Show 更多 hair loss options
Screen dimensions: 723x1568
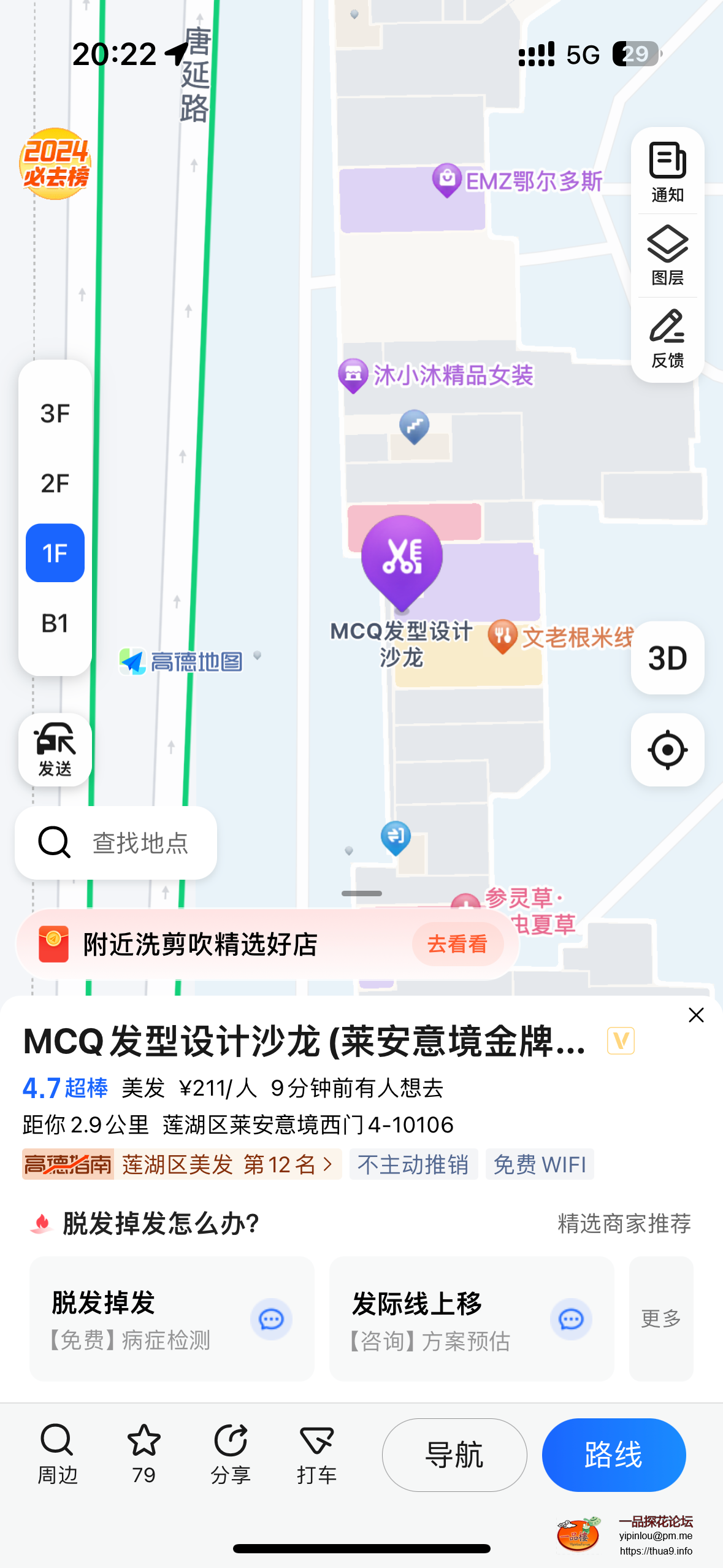click(x=661, y=1319)
